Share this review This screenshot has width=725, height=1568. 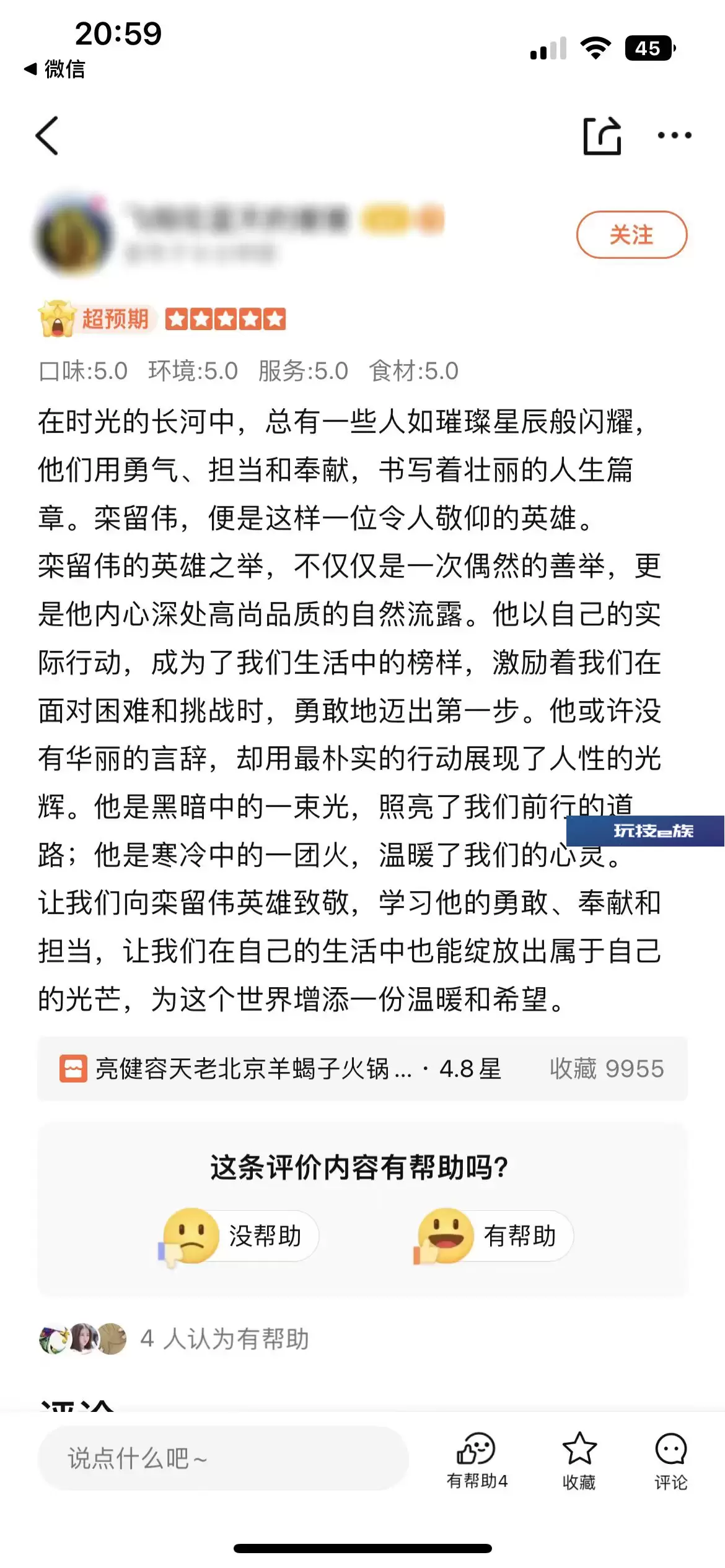(x=602, y=136)
